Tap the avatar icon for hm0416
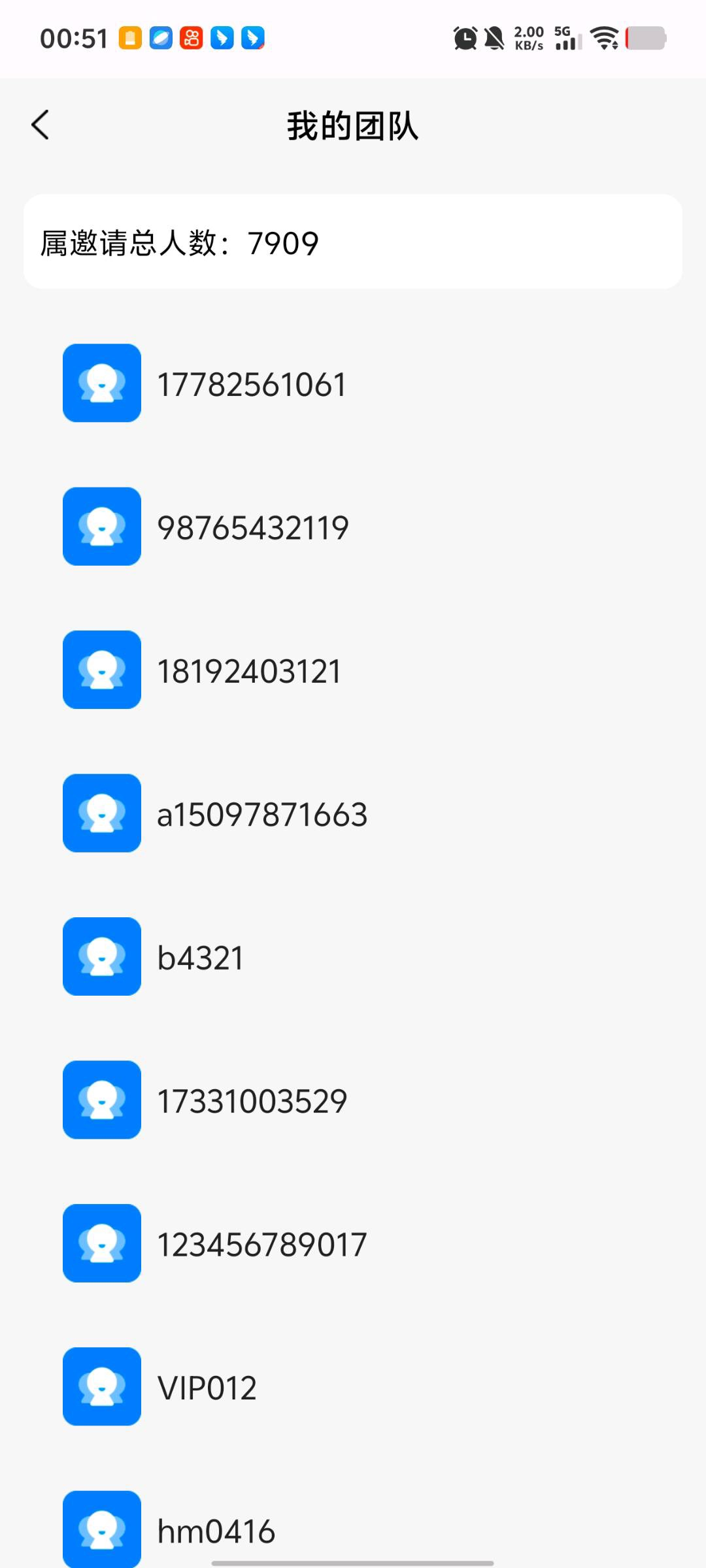The image size is (706, 1568). click(x=101, y=1529)
